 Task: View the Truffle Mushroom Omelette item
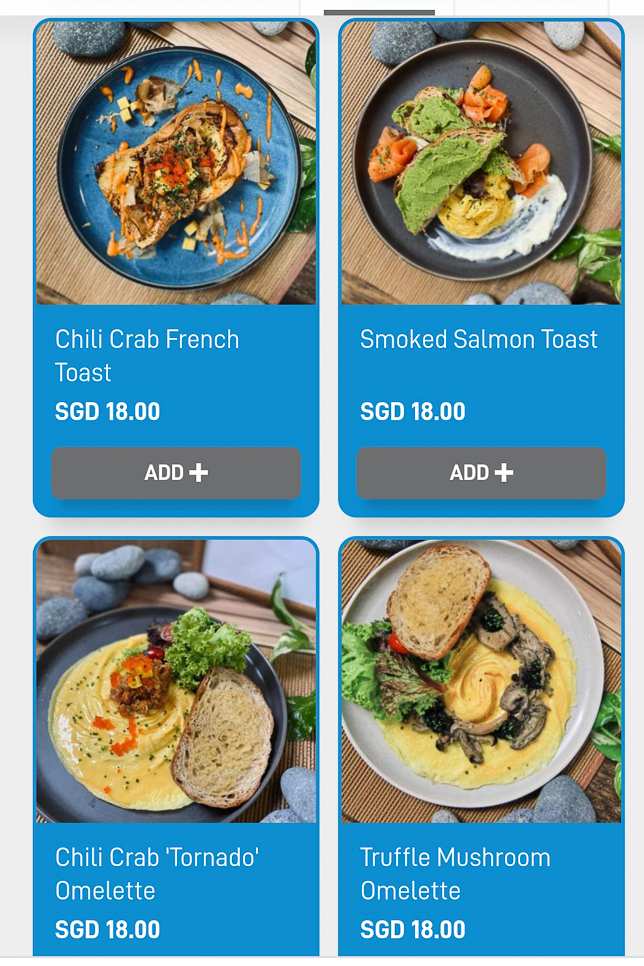[481, 682]
